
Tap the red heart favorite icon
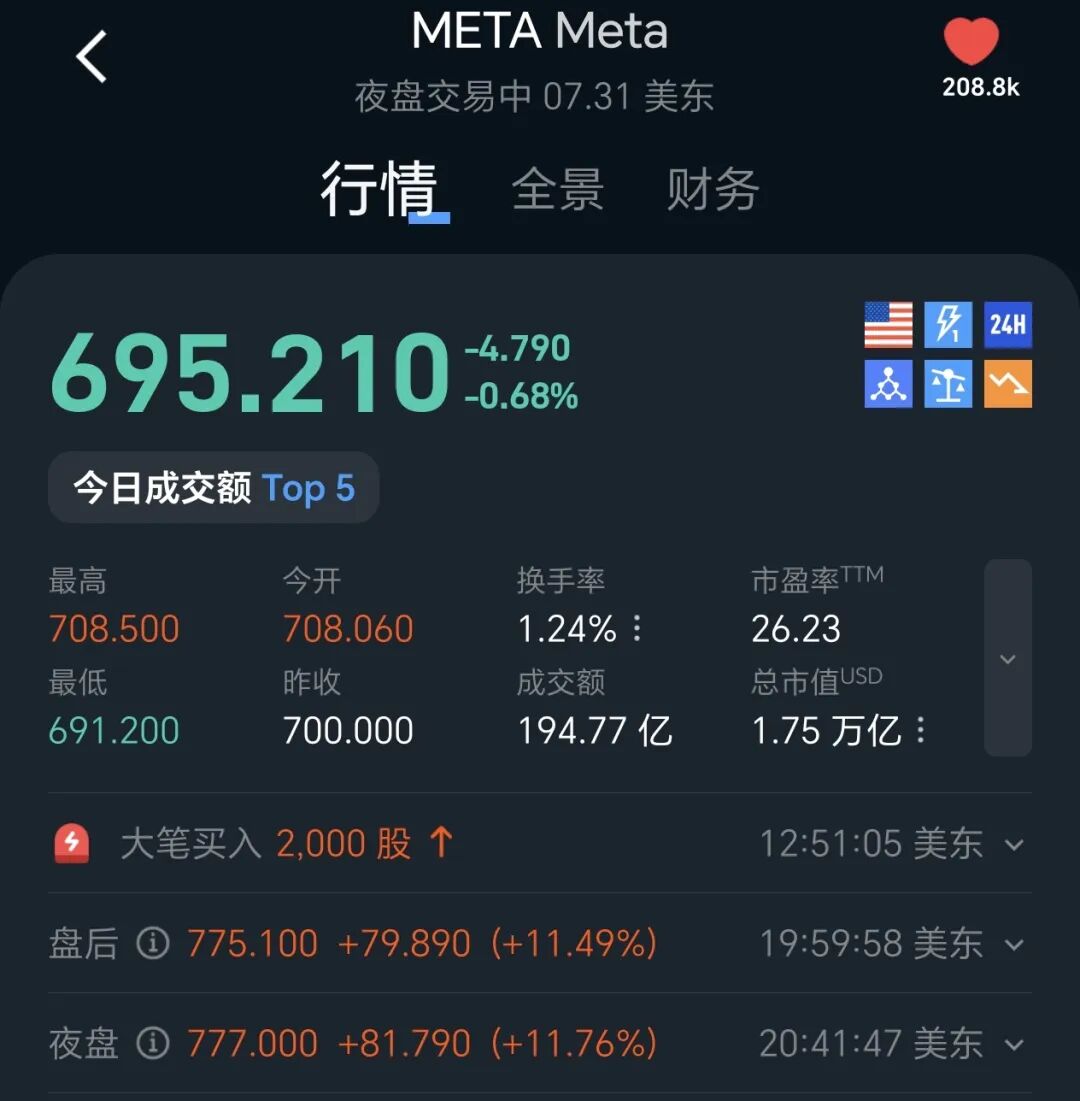coord(971,43)
